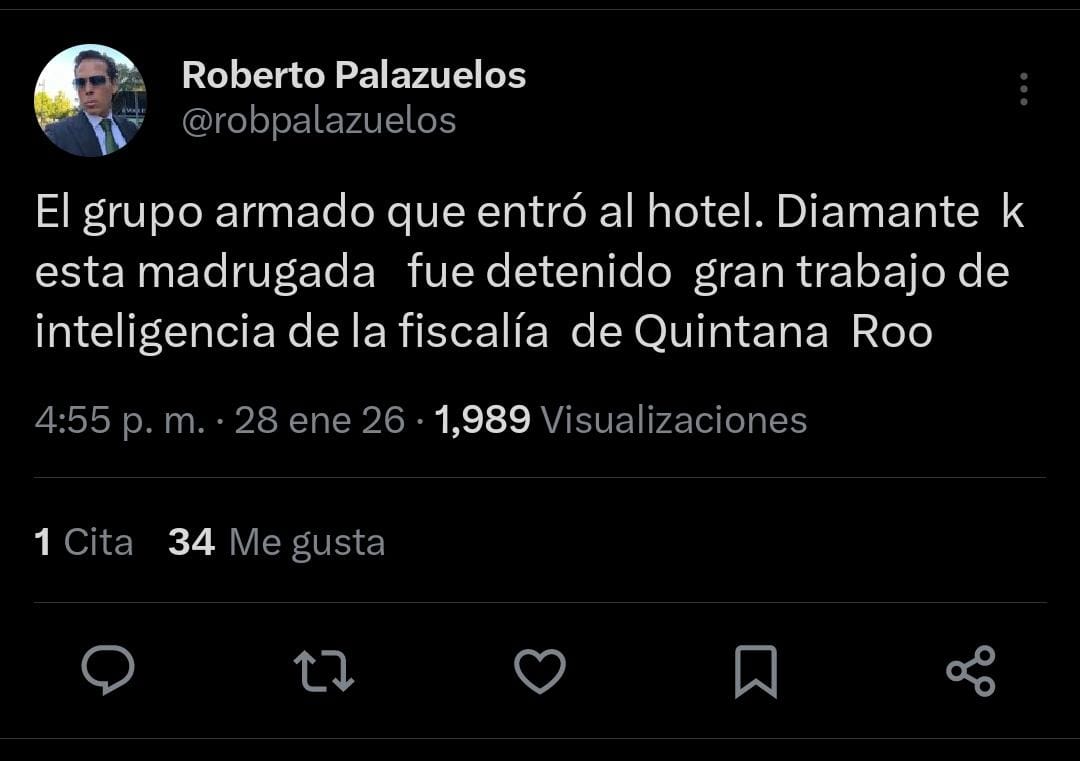This screenshot has width=1080, height=761.
Task: Share this tweet
Action: pos(971,671)
